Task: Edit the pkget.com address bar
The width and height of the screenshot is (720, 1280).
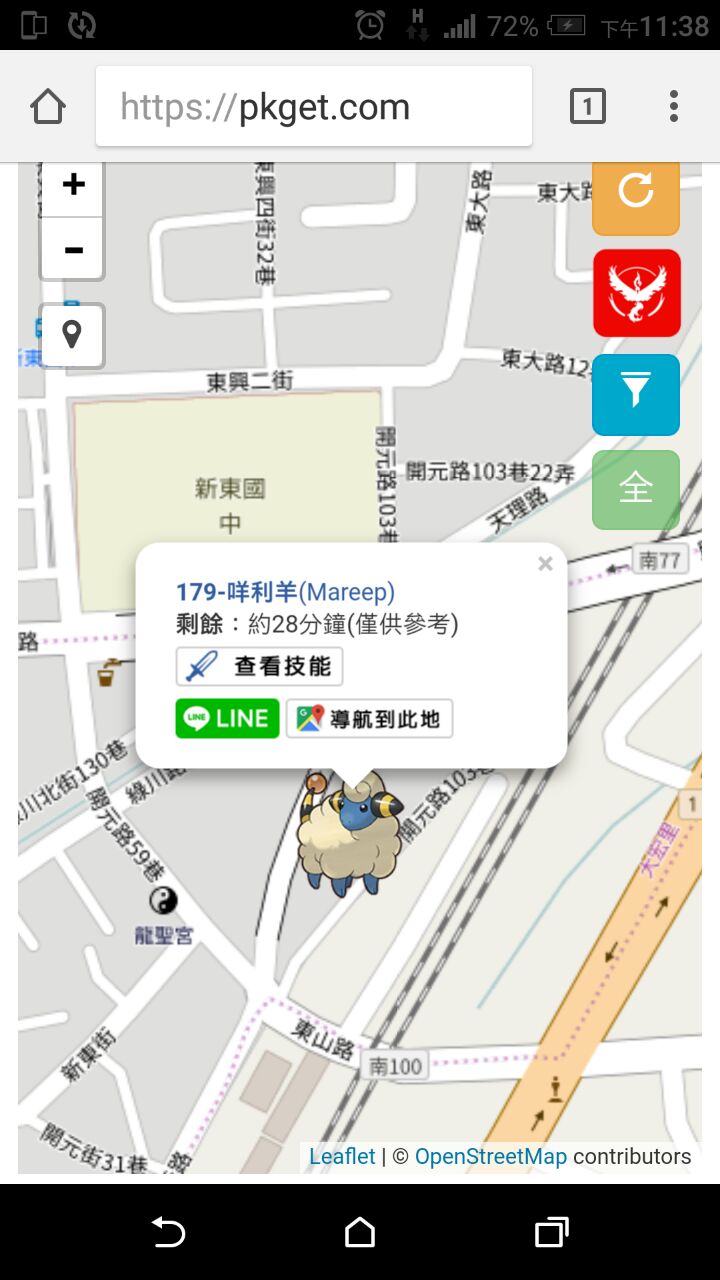Action: pos(313,106)
